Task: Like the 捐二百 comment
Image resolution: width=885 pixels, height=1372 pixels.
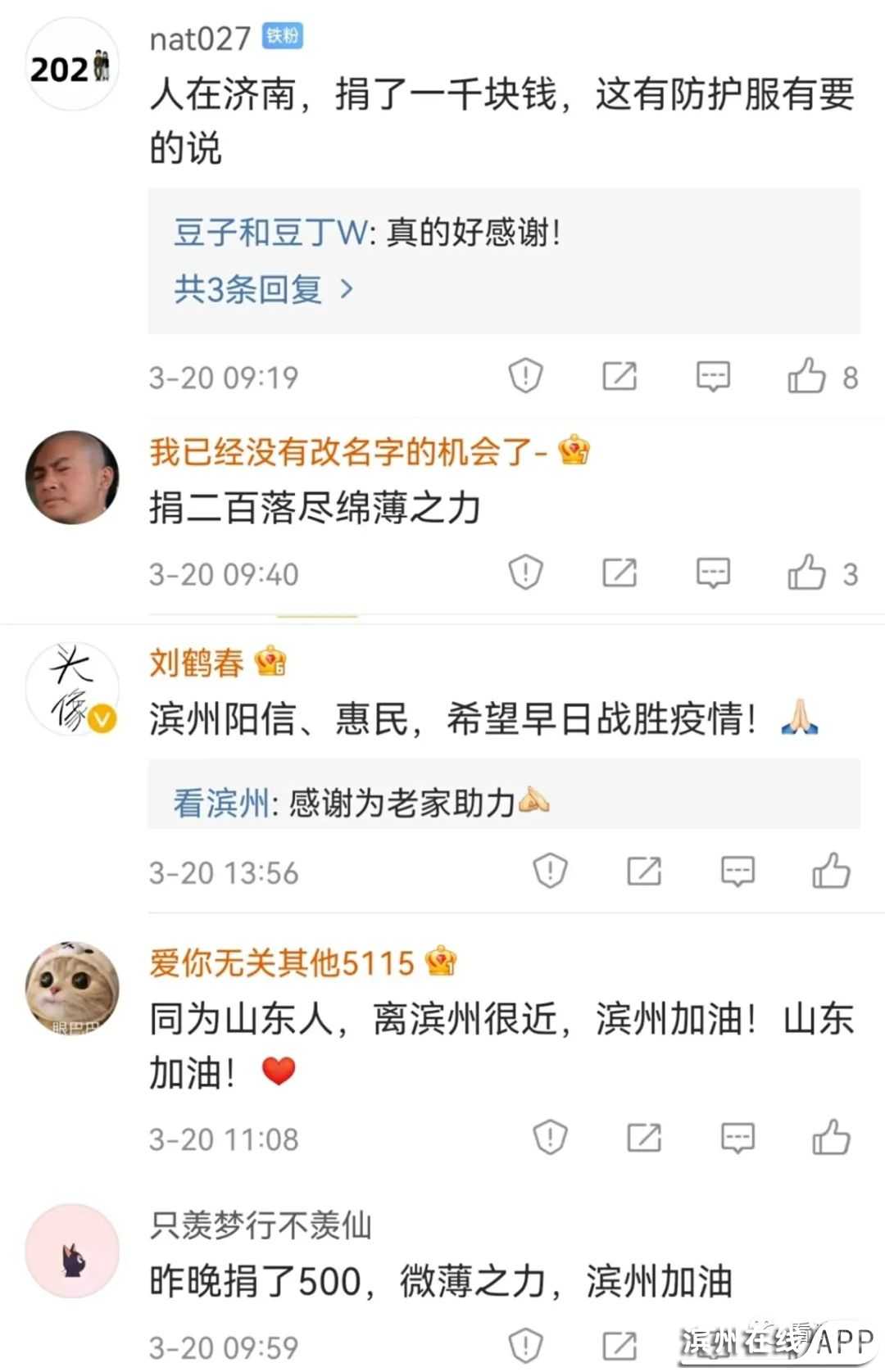Action: click(807, 573)
